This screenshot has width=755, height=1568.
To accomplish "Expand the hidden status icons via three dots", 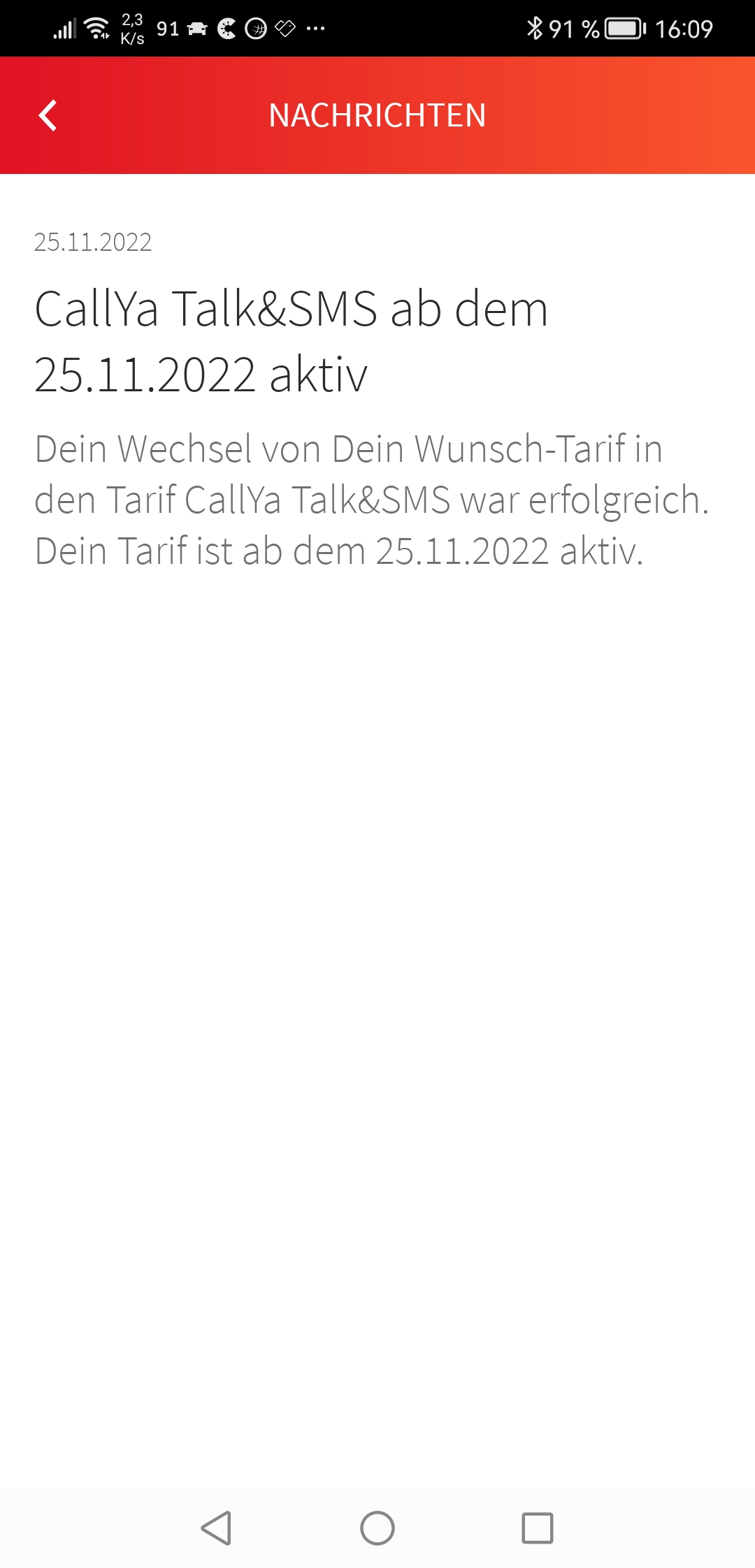I will 315,28.
